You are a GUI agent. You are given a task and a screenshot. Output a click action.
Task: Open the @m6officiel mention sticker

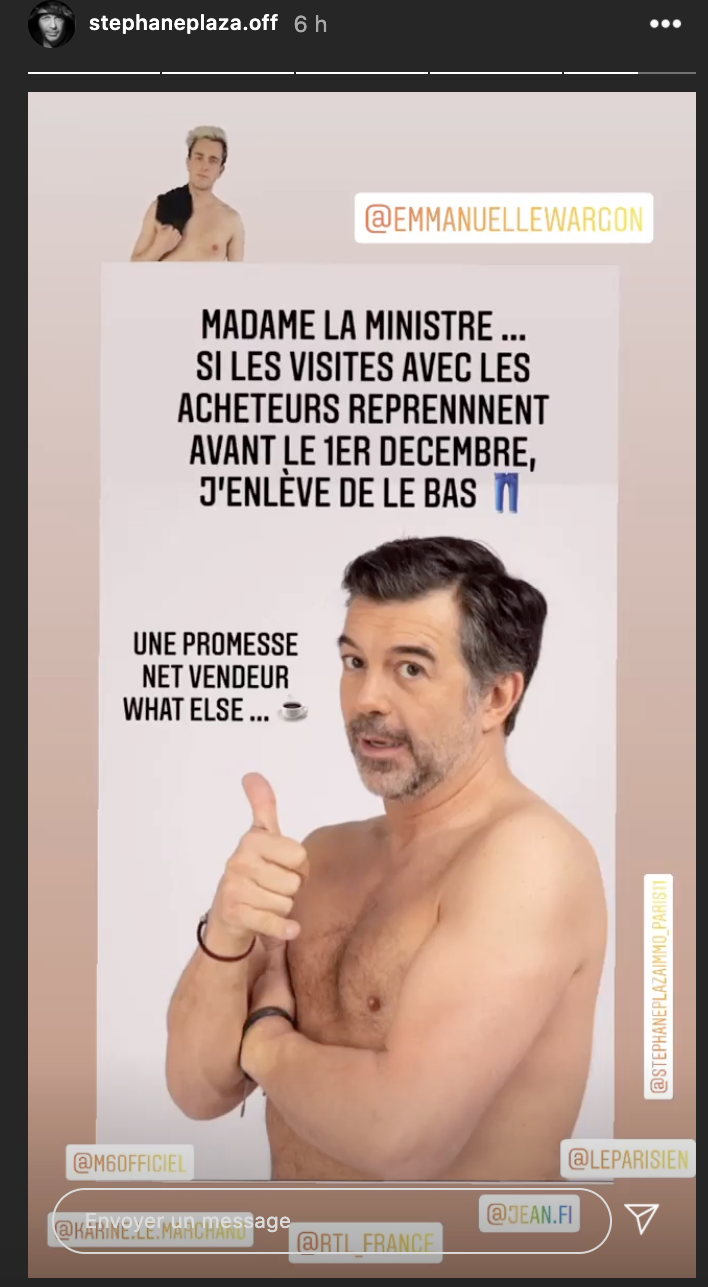(x=130, y=1163)
